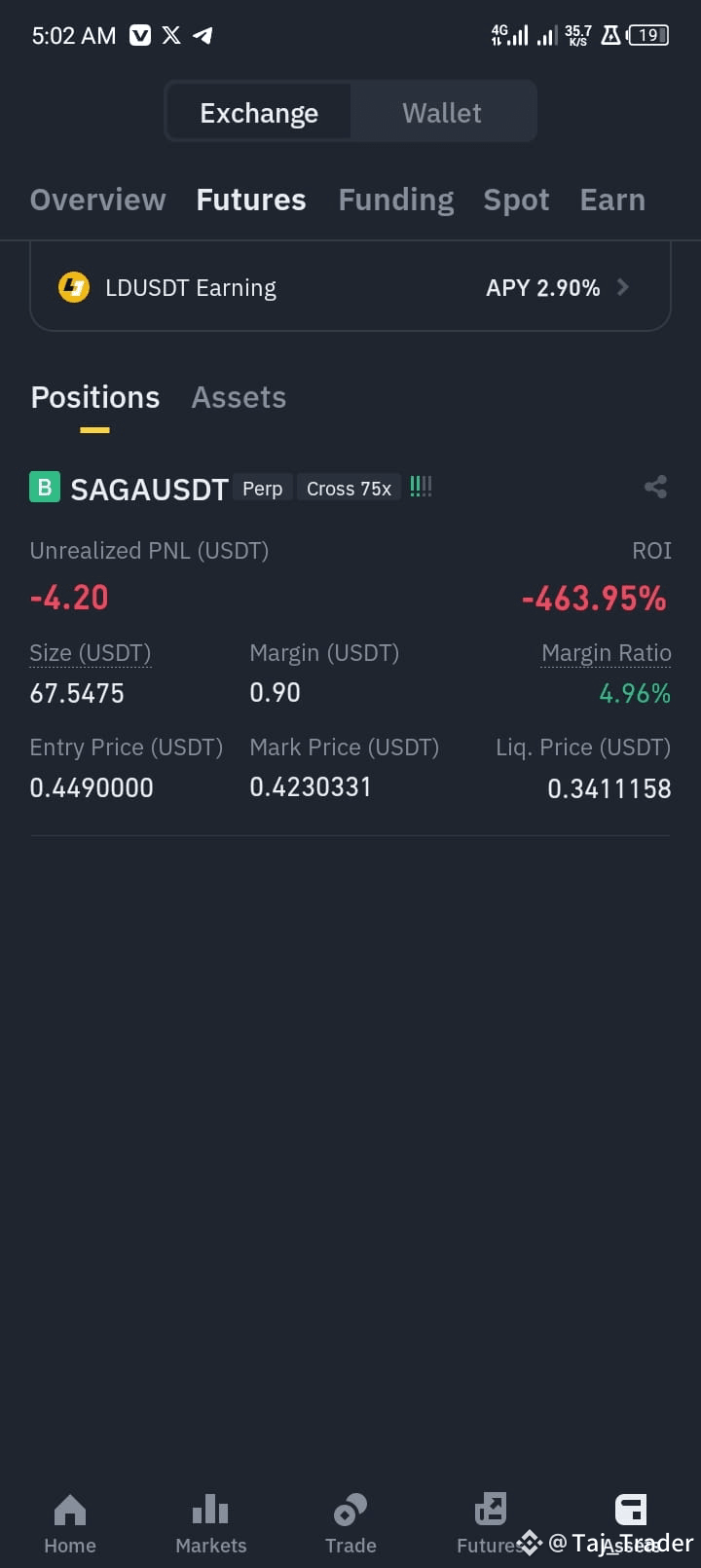This screenshot has width=701, height=1568.
Task: Expand the LDUSDT Earning banner chevron
Action: tap(622, 287)
